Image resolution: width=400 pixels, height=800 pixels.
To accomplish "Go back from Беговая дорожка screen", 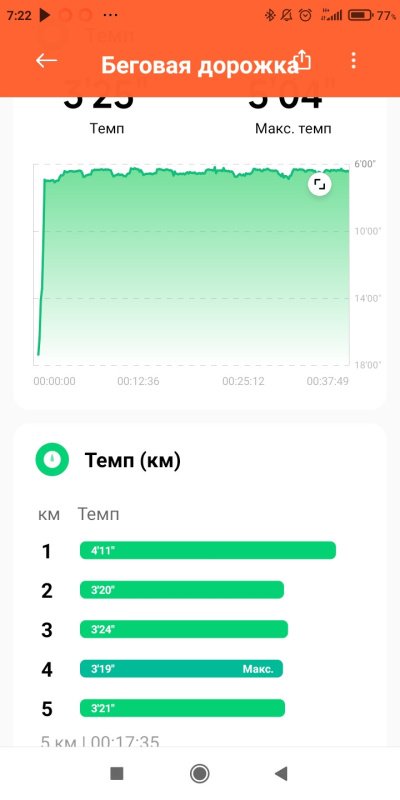I will coord(46,61).
